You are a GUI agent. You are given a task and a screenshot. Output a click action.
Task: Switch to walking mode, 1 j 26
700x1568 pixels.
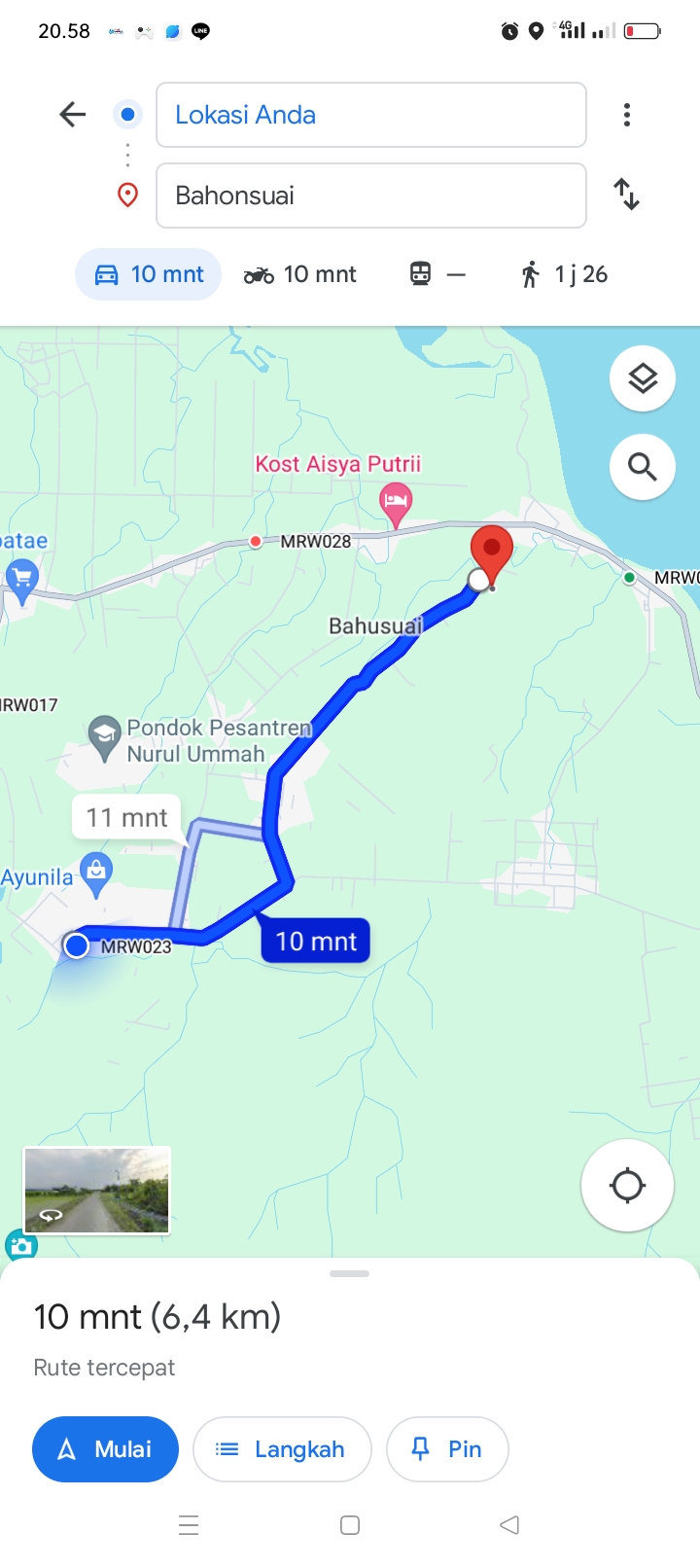(x=564, y=274)
